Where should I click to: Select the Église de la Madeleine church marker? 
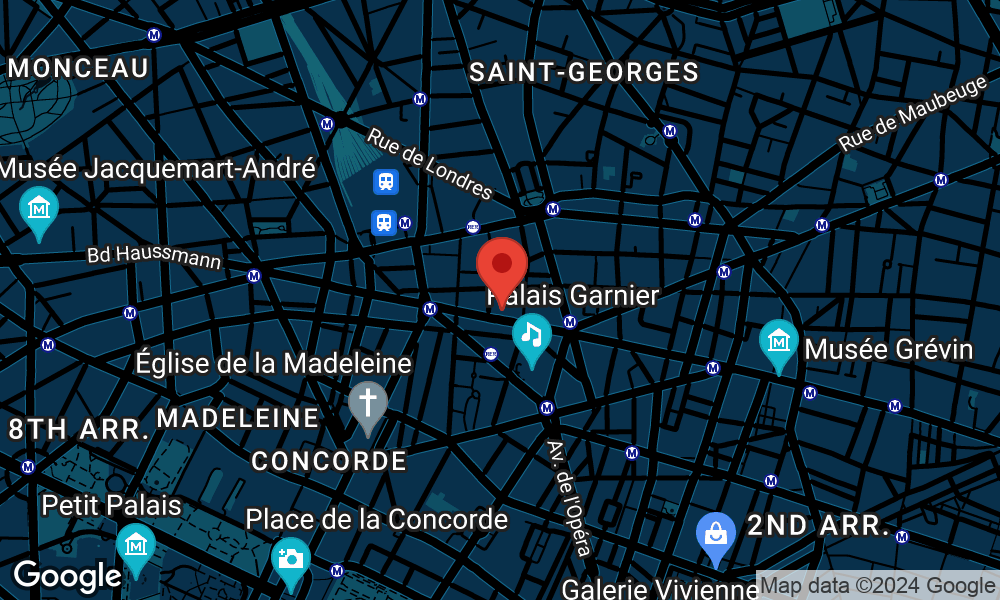pos(368,404)
